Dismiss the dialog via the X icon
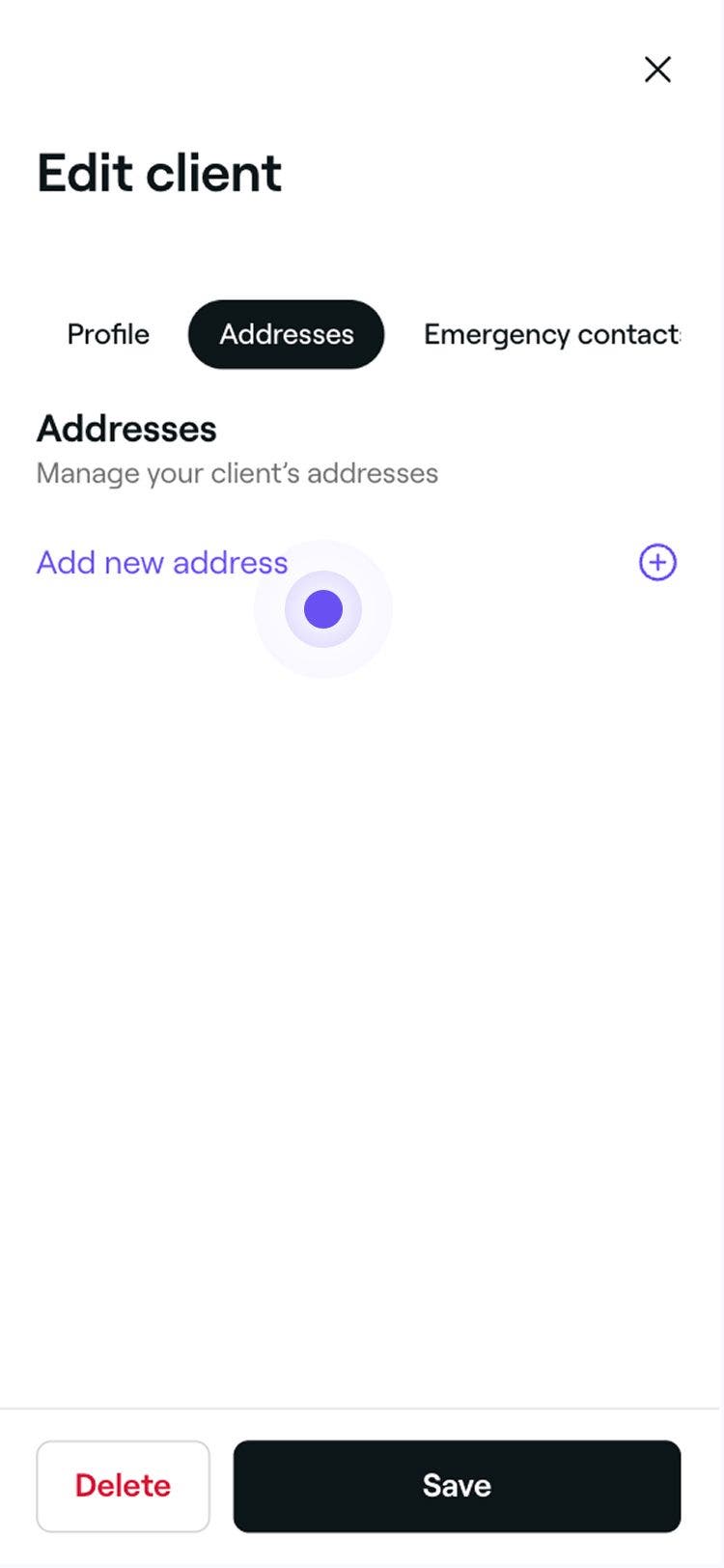 point(657,69)
